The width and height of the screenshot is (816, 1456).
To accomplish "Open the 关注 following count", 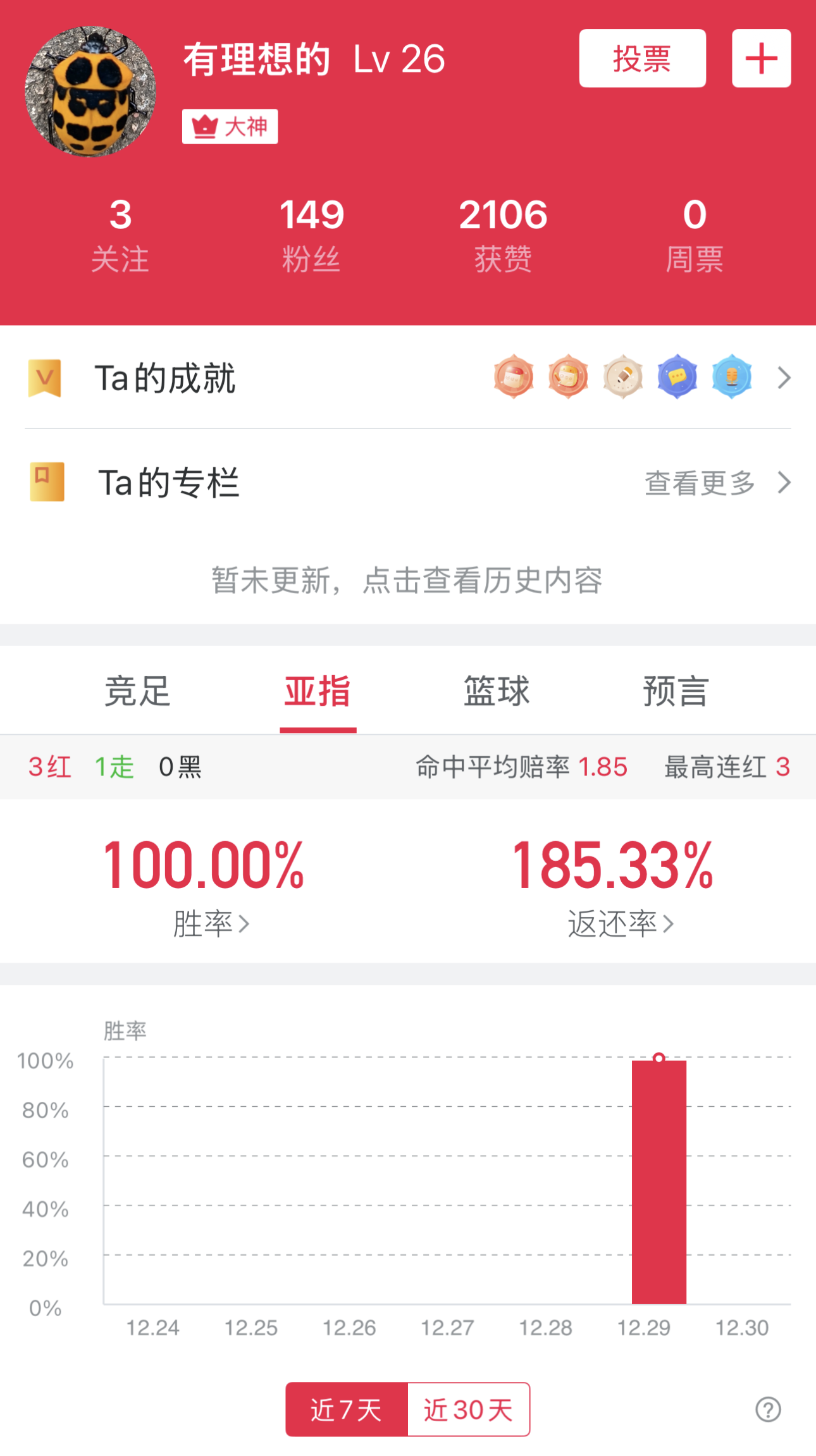I will point(120,234).
